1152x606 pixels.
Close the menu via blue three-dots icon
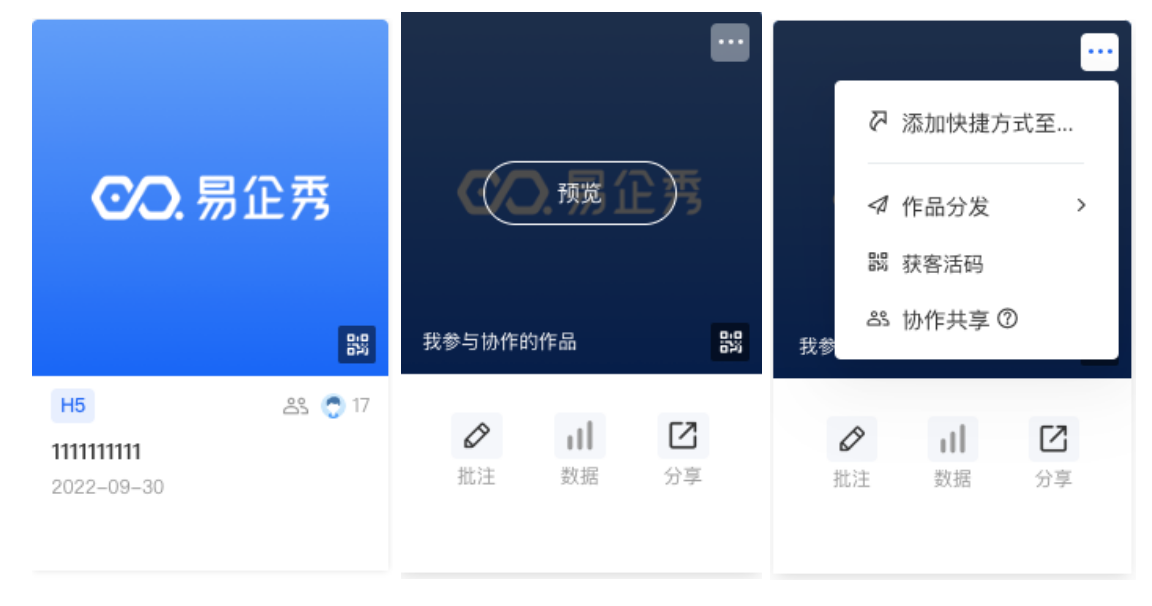click(x=1099, y=52)
